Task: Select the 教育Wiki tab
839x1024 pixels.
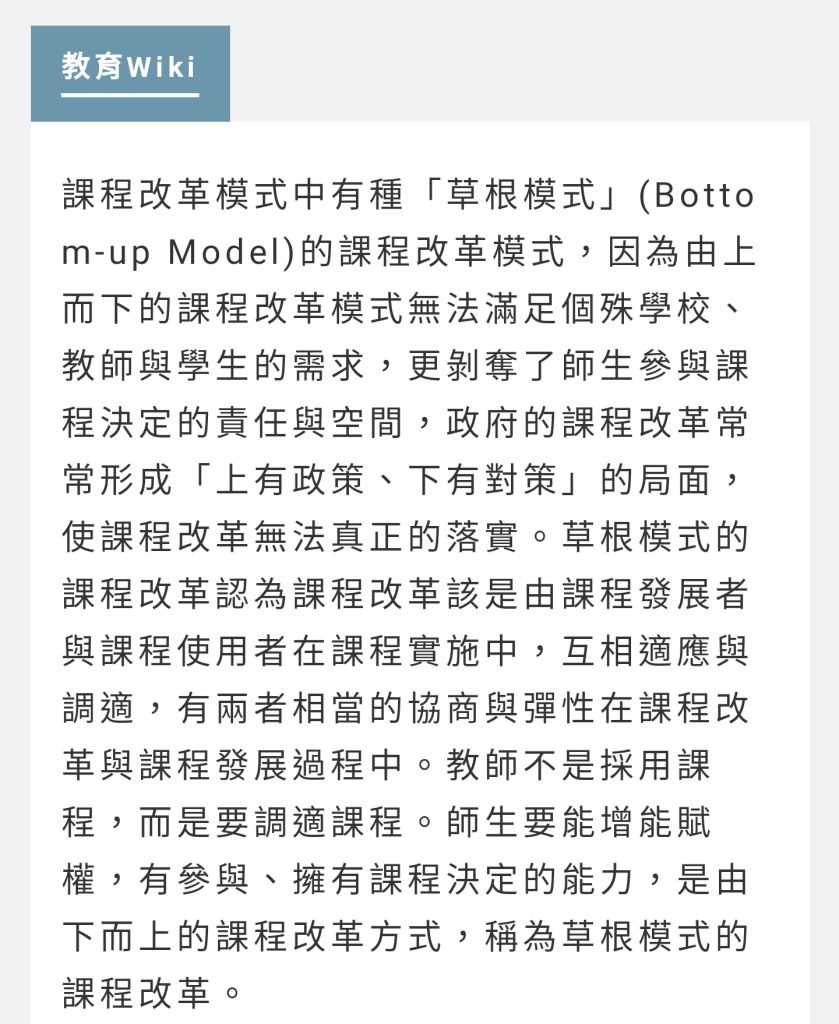Action: pos(130,72)
